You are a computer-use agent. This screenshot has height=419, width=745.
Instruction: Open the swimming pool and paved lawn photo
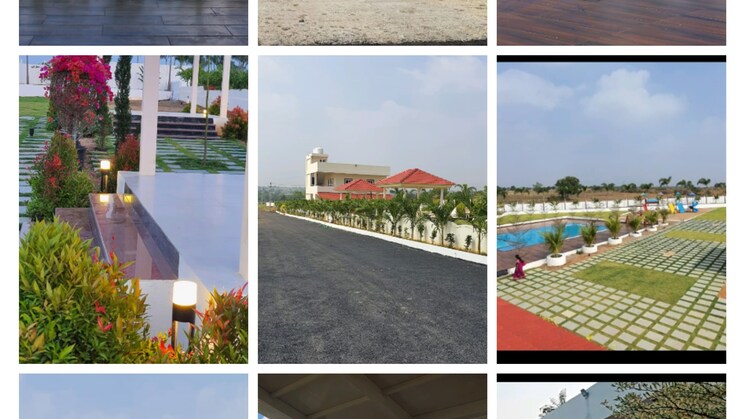(611, 209)
